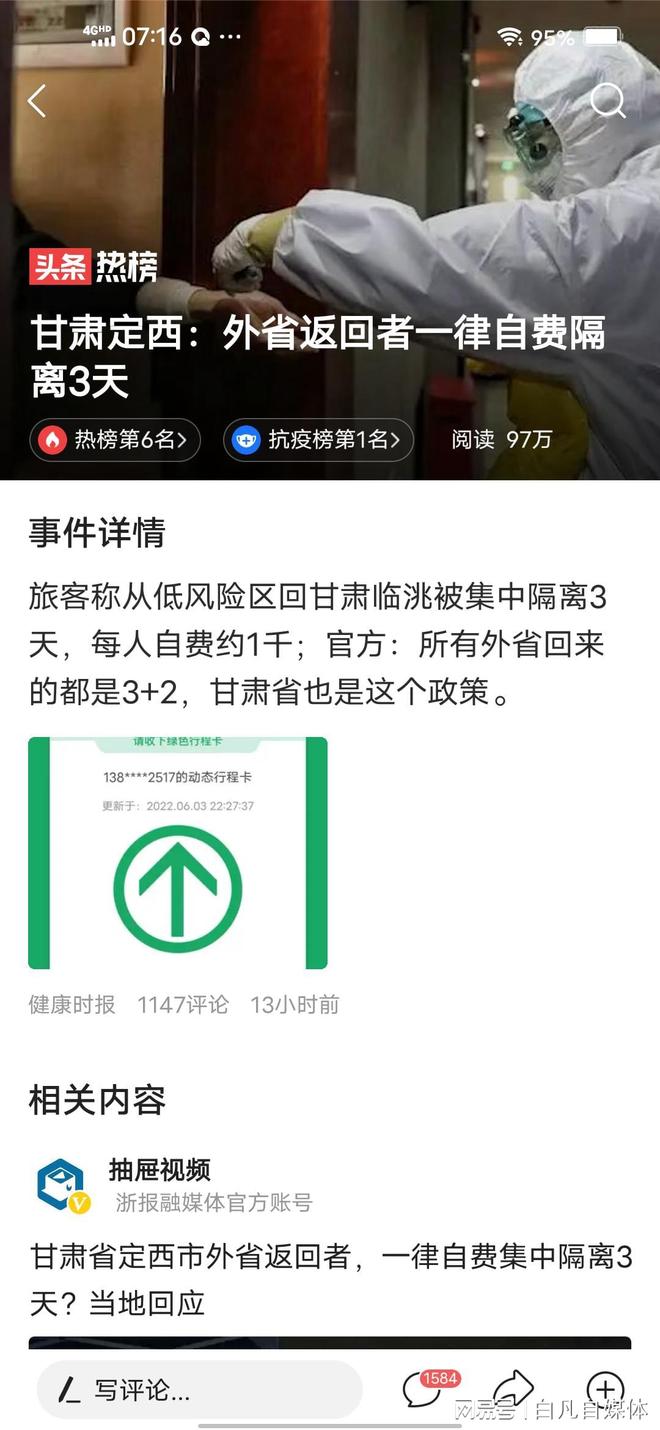The height and width of the screenshot is (1430, 660).
Task: View the green travel card image
Action: pos(178,853)
